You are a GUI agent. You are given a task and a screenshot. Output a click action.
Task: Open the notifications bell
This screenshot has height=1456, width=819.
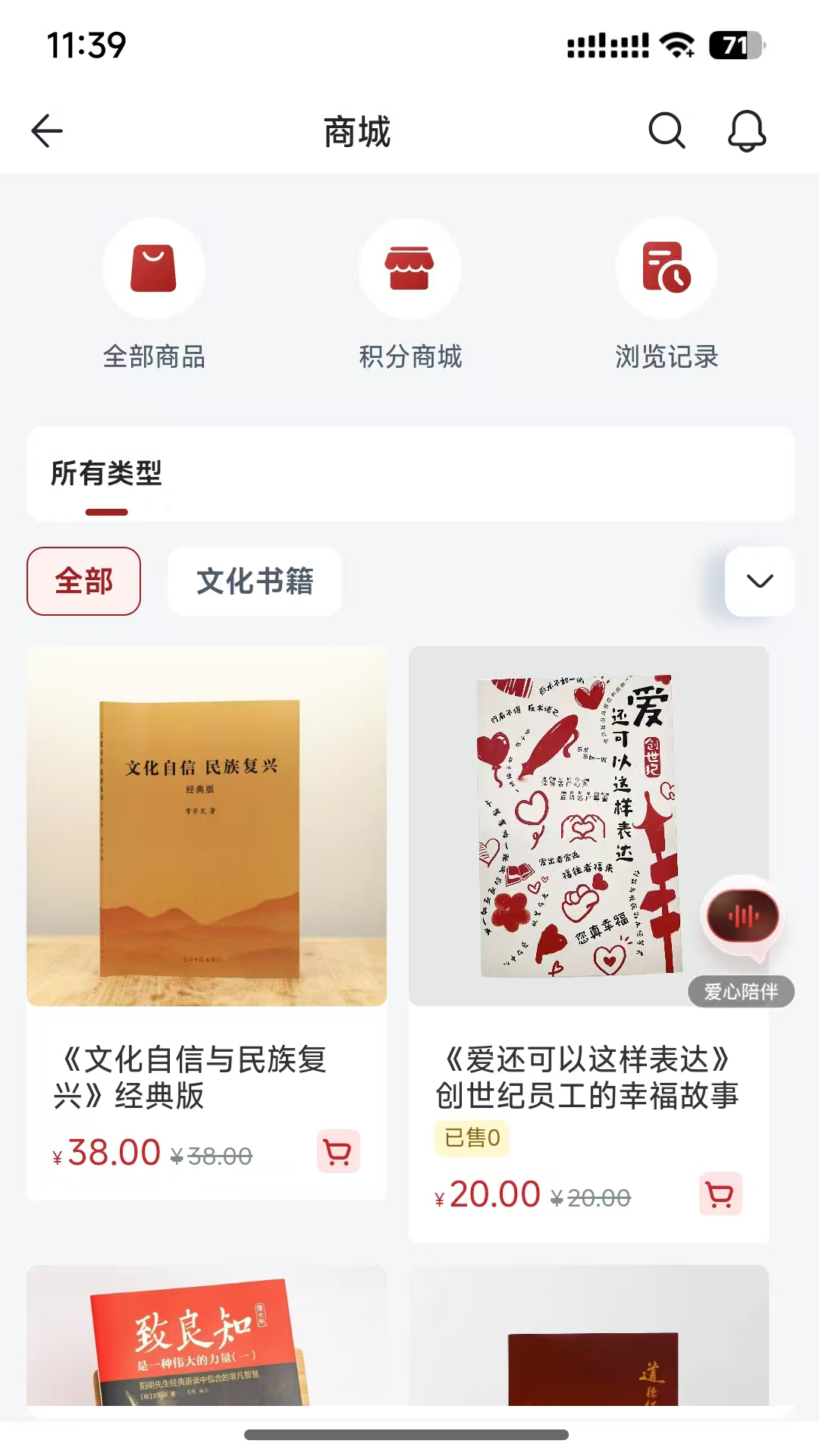coord(747,131)
